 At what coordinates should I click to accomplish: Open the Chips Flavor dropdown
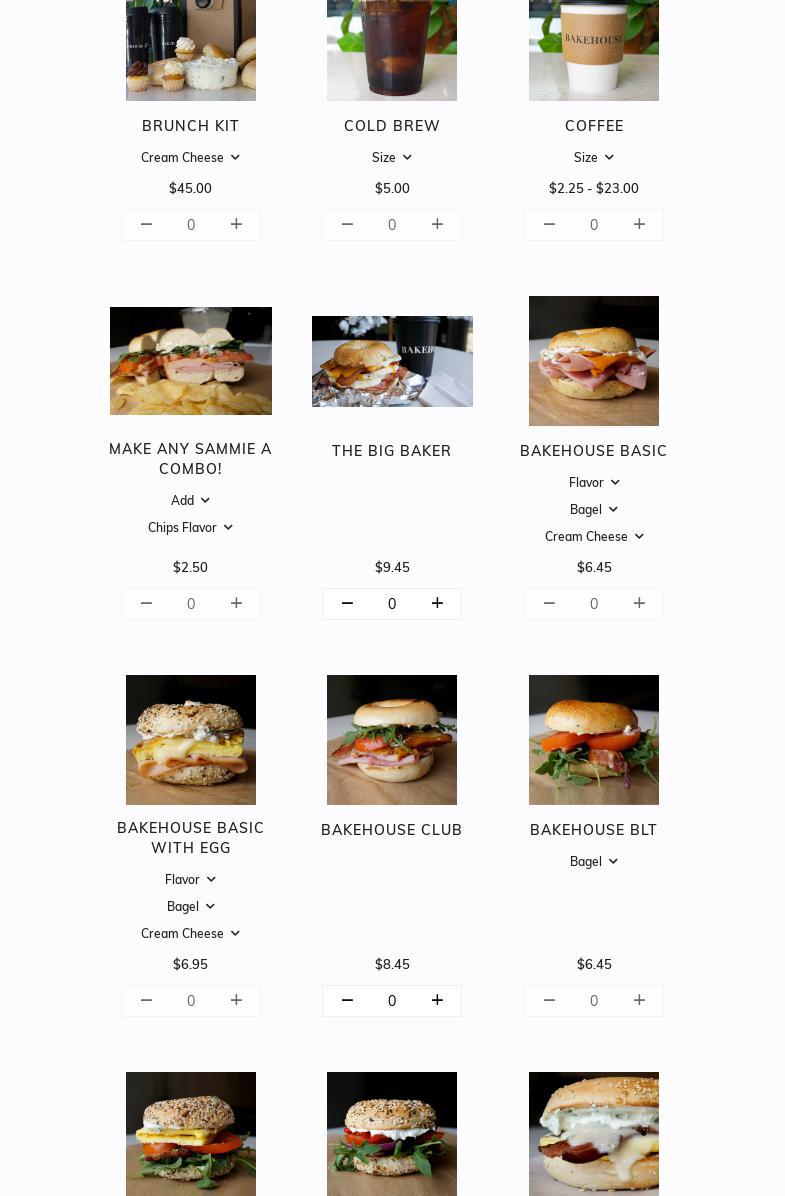190,527
